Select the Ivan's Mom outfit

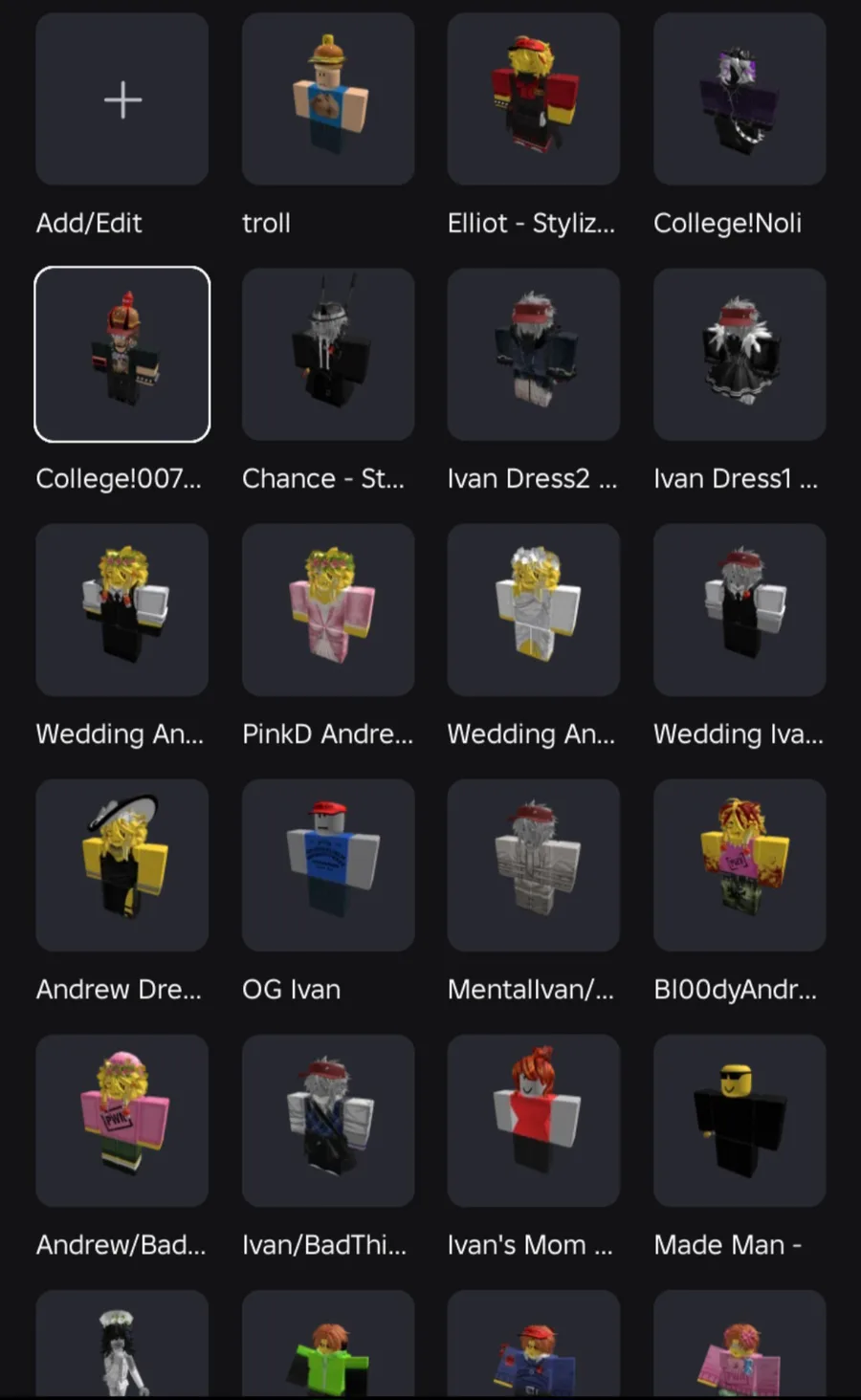[x=534, y=1121]
